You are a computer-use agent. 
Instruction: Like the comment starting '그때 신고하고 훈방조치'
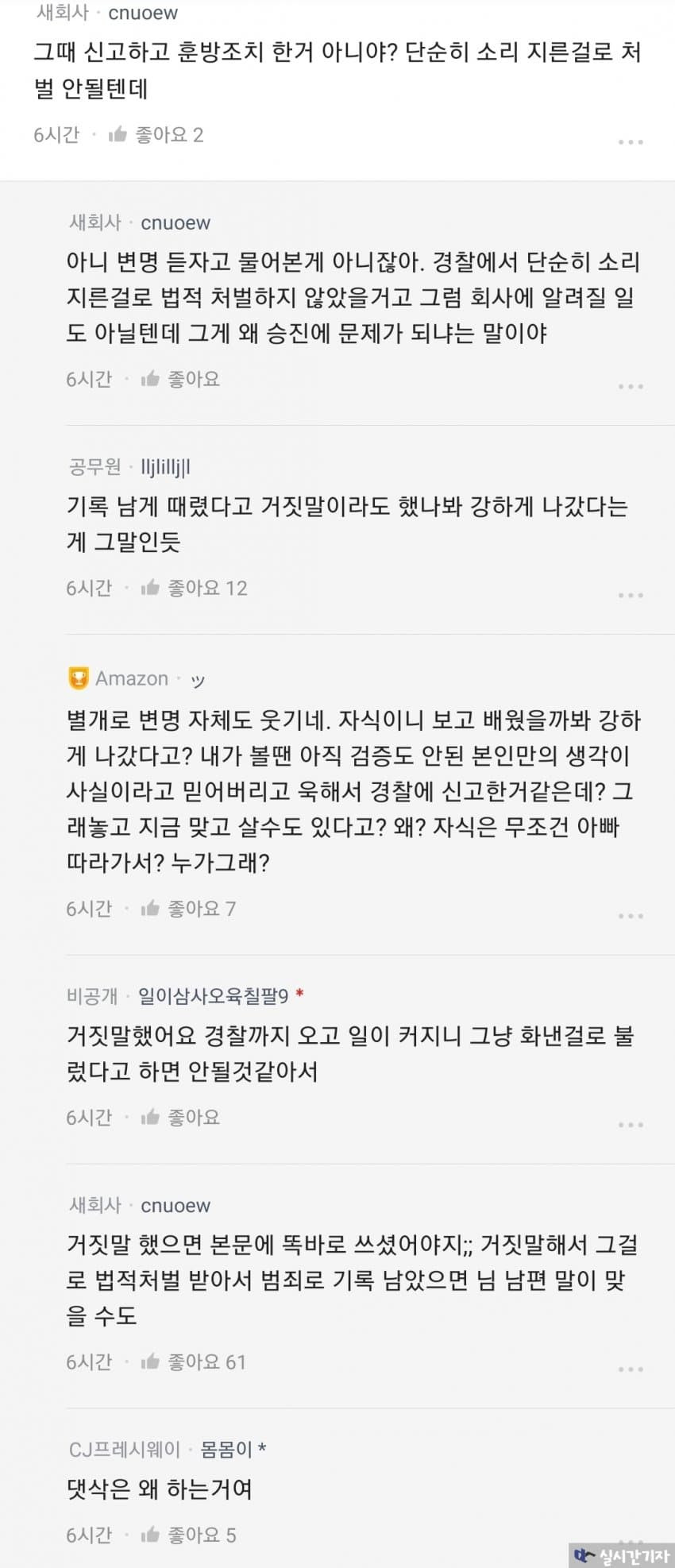(155, 134)
